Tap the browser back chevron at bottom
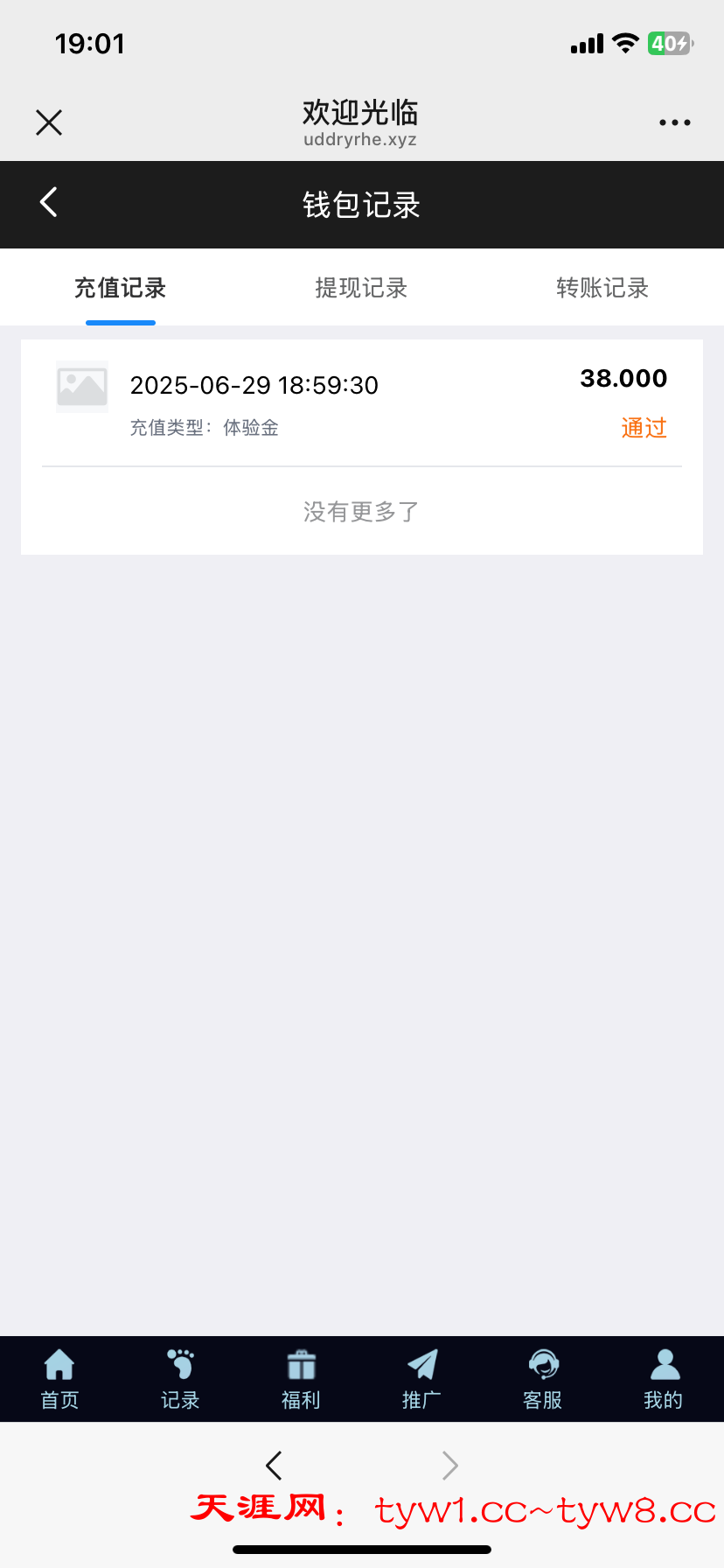Viewport: 724px width, 1568px height. click(274, 1465)
